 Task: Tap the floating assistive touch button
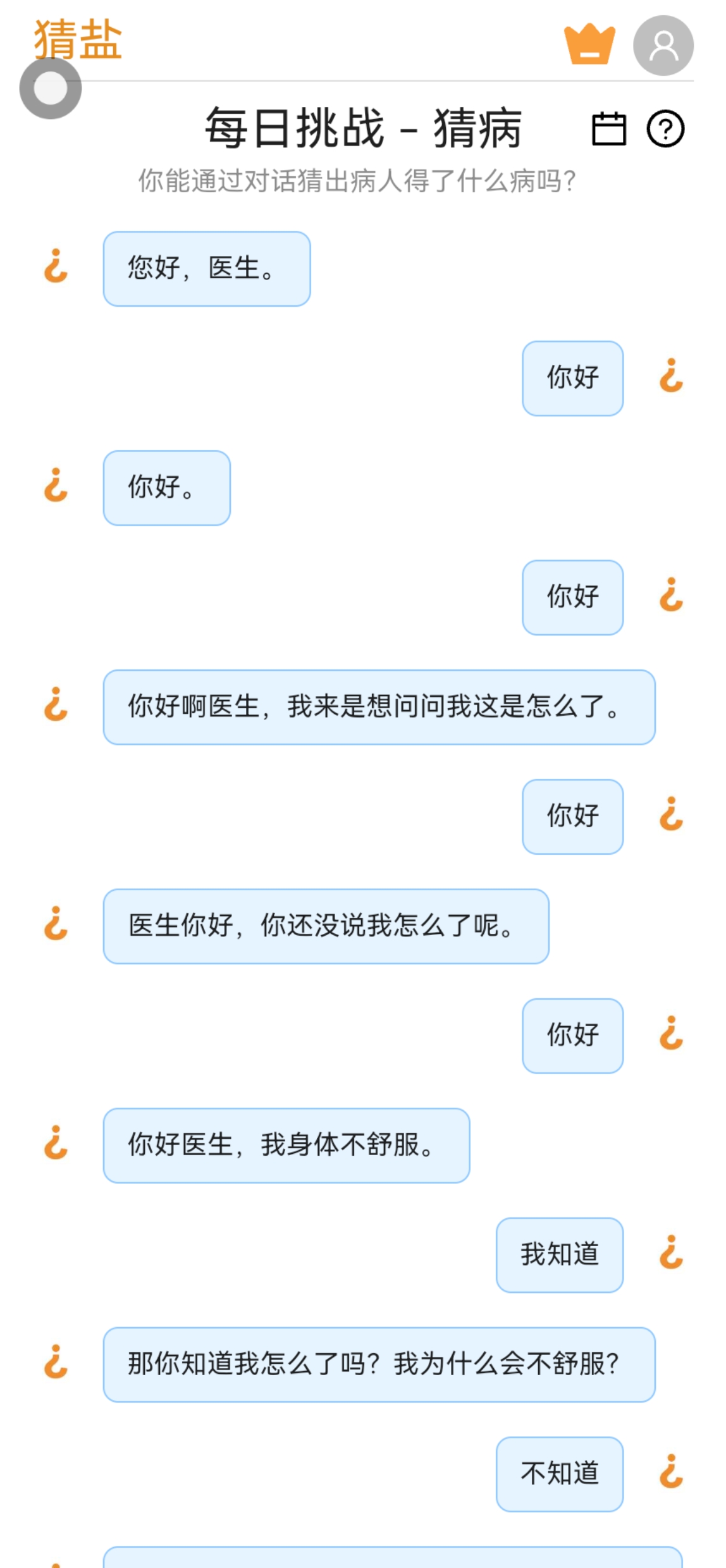(51, 89)
